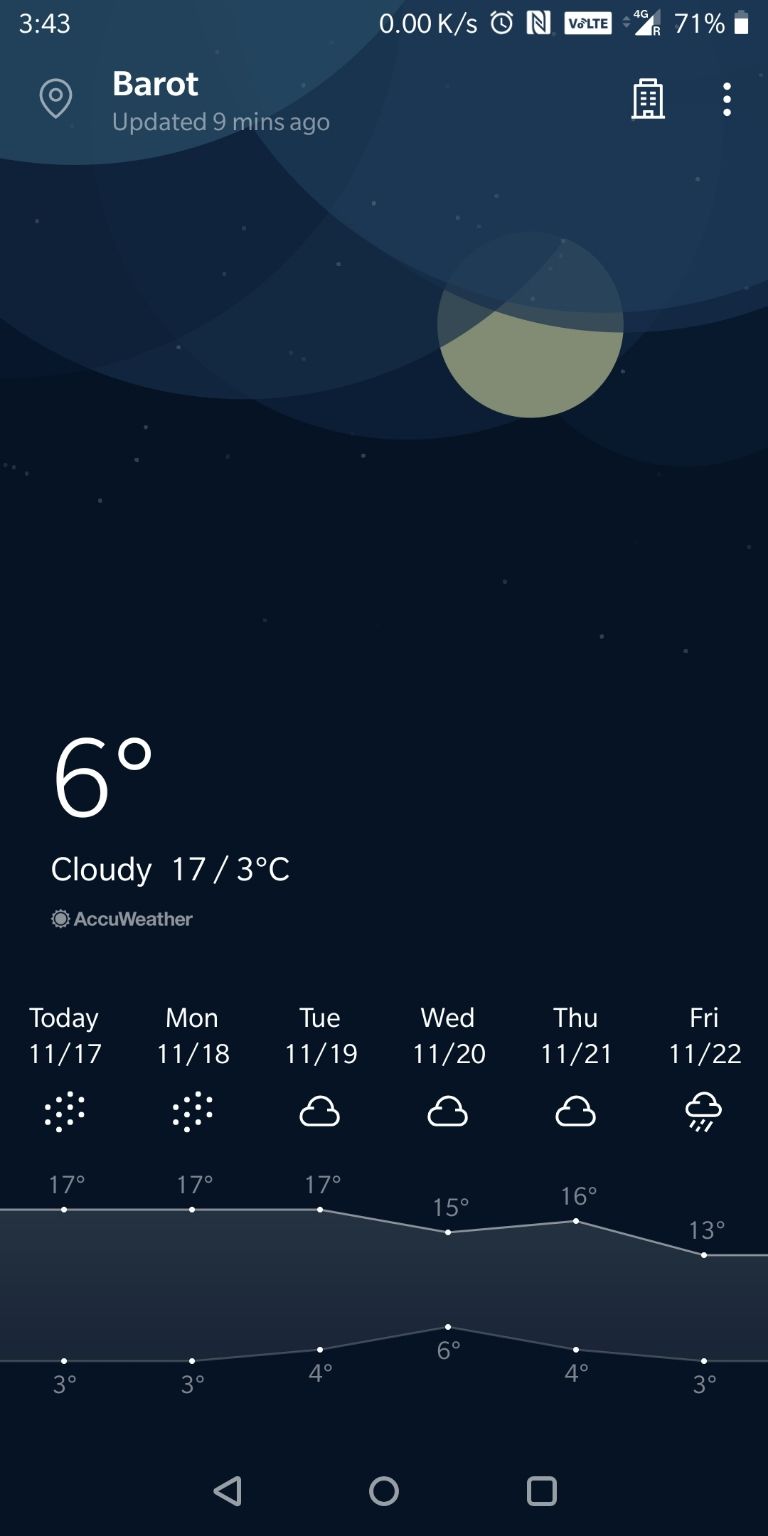Open the AccuWeather link

click(122, 919)
